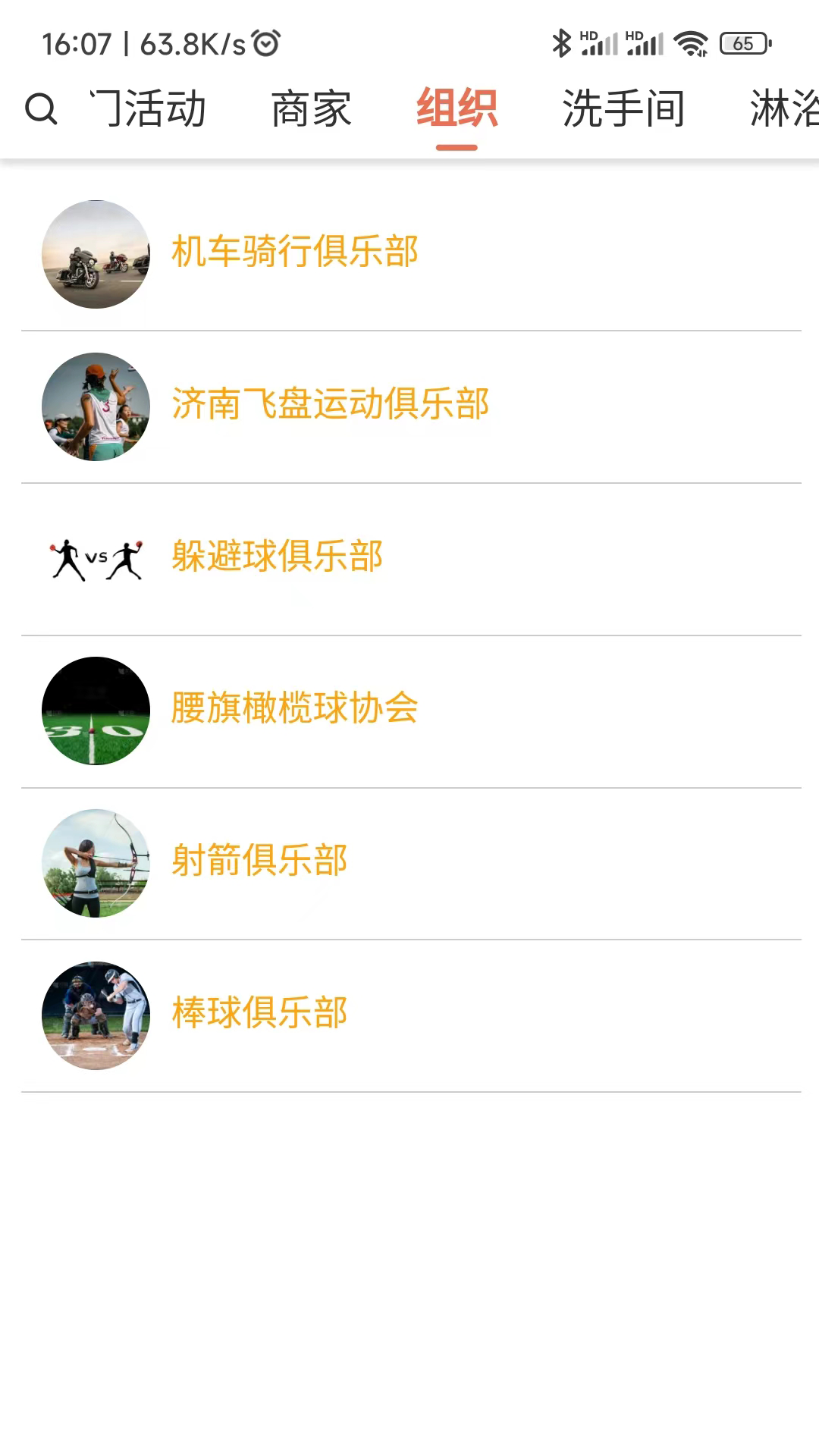Switch to the 商家 tab
The image size is (819, 1456).
311,108
